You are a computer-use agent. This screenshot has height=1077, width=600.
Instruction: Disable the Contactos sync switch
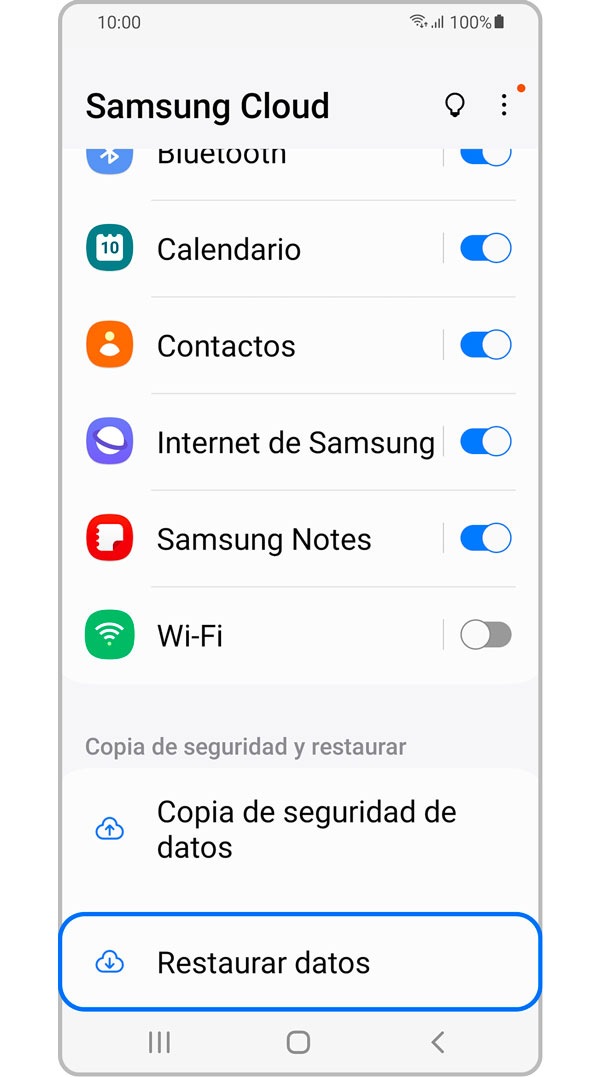485,346
